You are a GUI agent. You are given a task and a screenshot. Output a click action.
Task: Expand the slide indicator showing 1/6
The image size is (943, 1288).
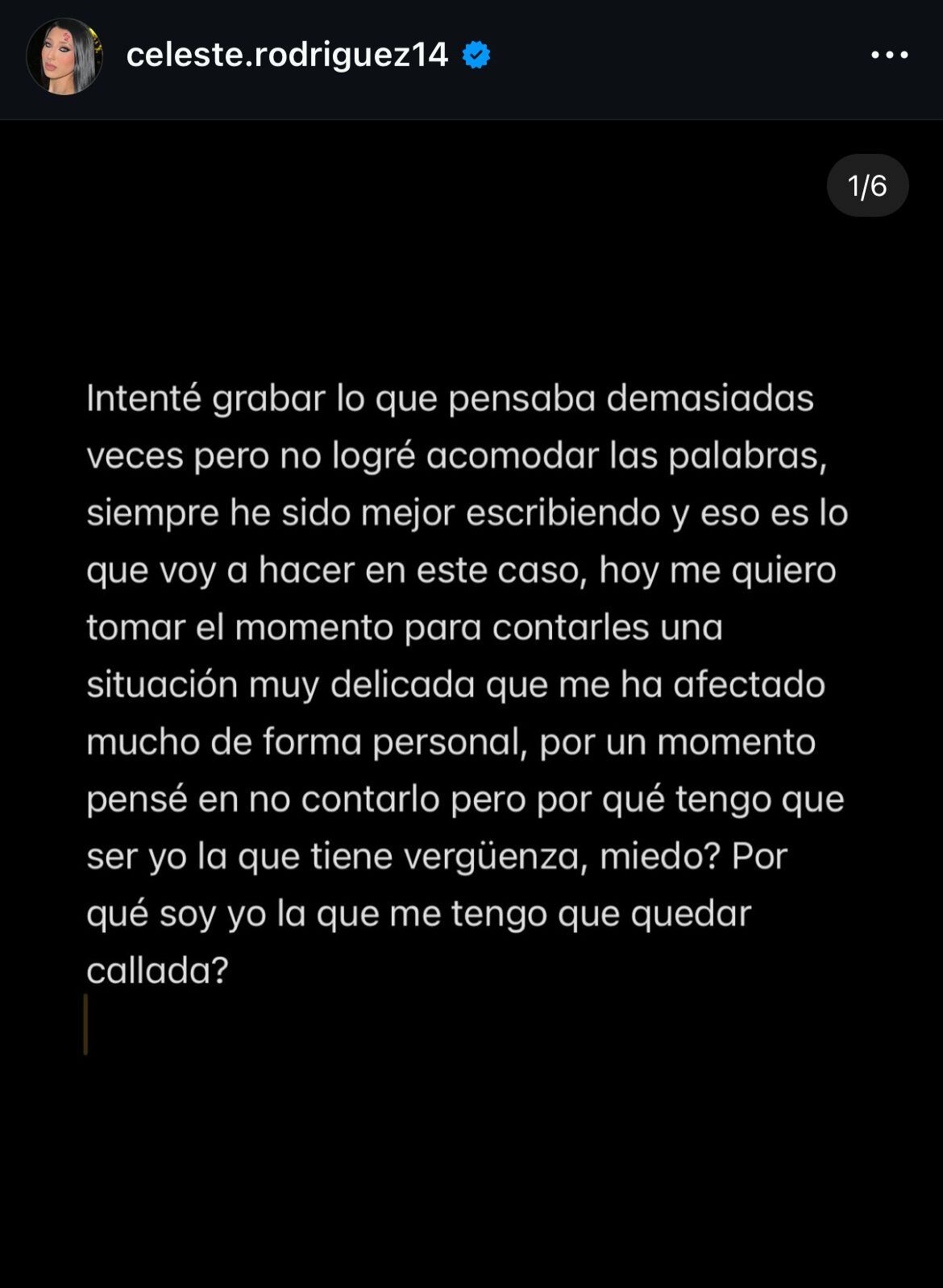coord(866,185)
